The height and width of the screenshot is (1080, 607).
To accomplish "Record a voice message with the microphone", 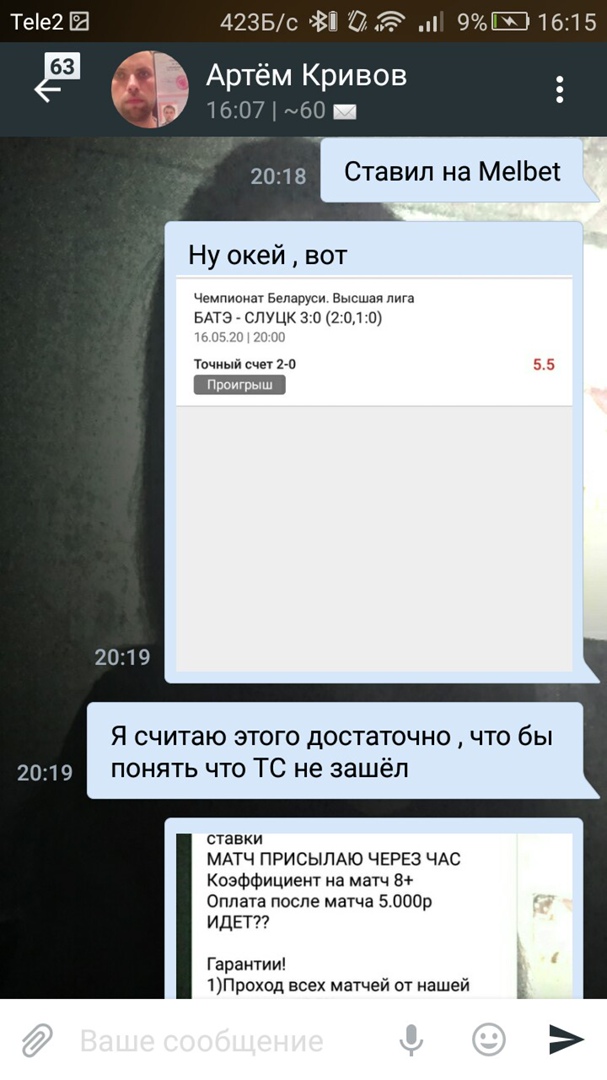I will click(411, 1040).
